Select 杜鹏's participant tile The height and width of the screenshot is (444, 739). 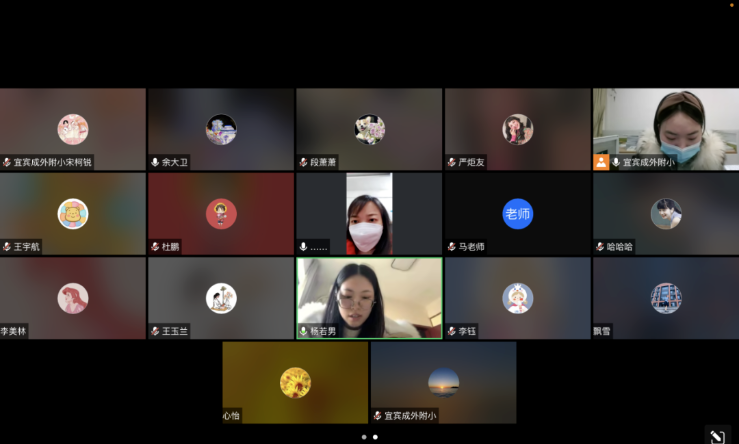pyautogui.click(x=221, y=213)
